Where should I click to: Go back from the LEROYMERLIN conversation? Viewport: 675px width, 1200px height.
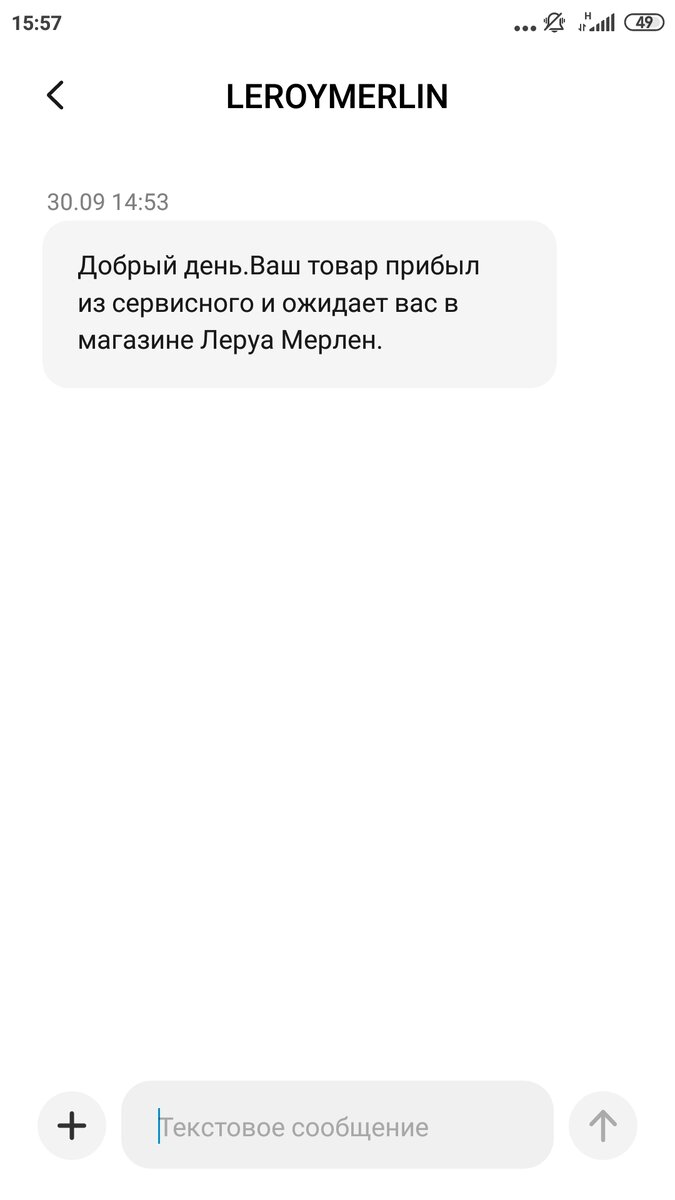coord(55,96)
